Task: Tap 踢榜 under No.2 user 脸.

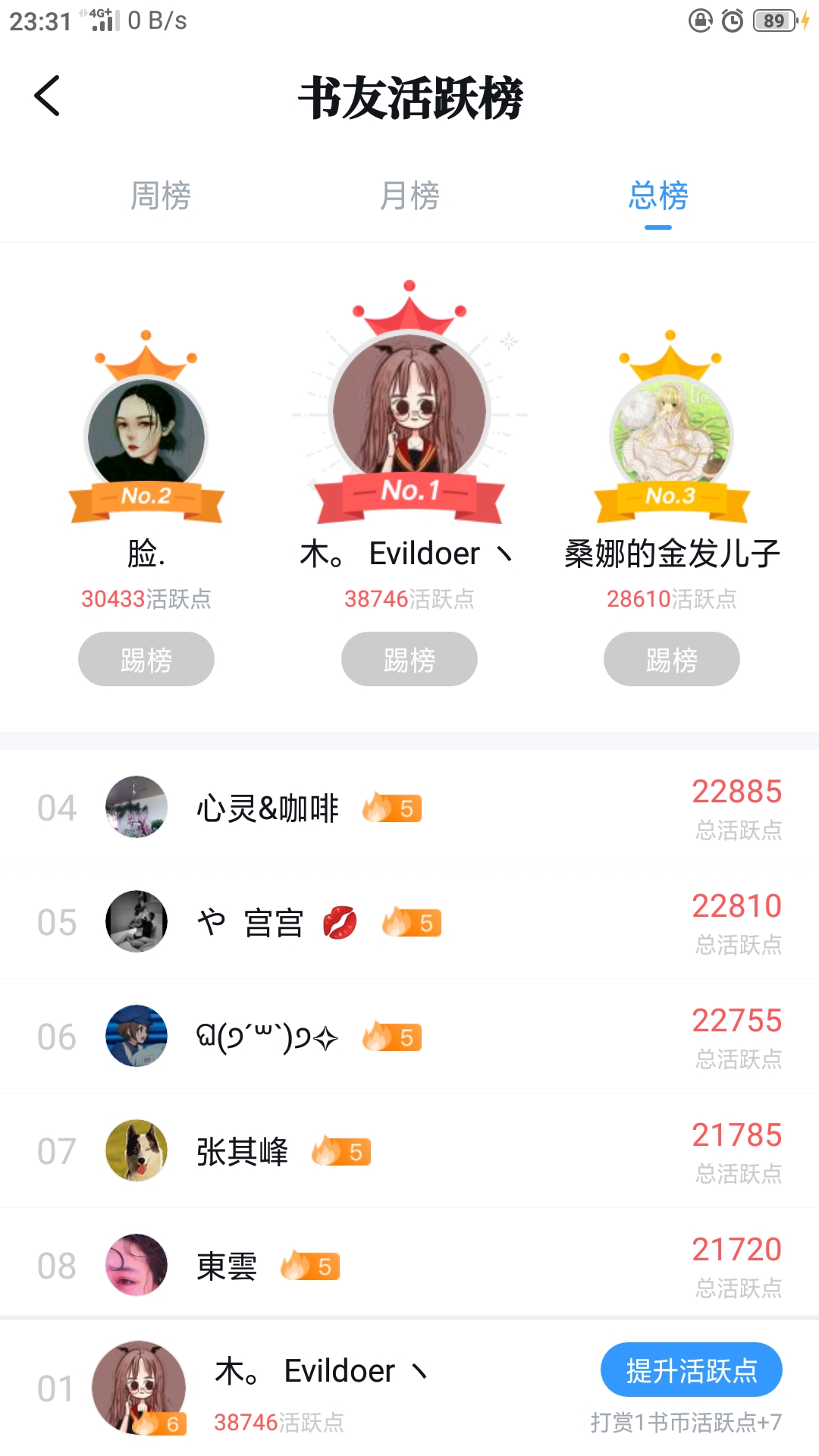Action: (x=146, y=659)
